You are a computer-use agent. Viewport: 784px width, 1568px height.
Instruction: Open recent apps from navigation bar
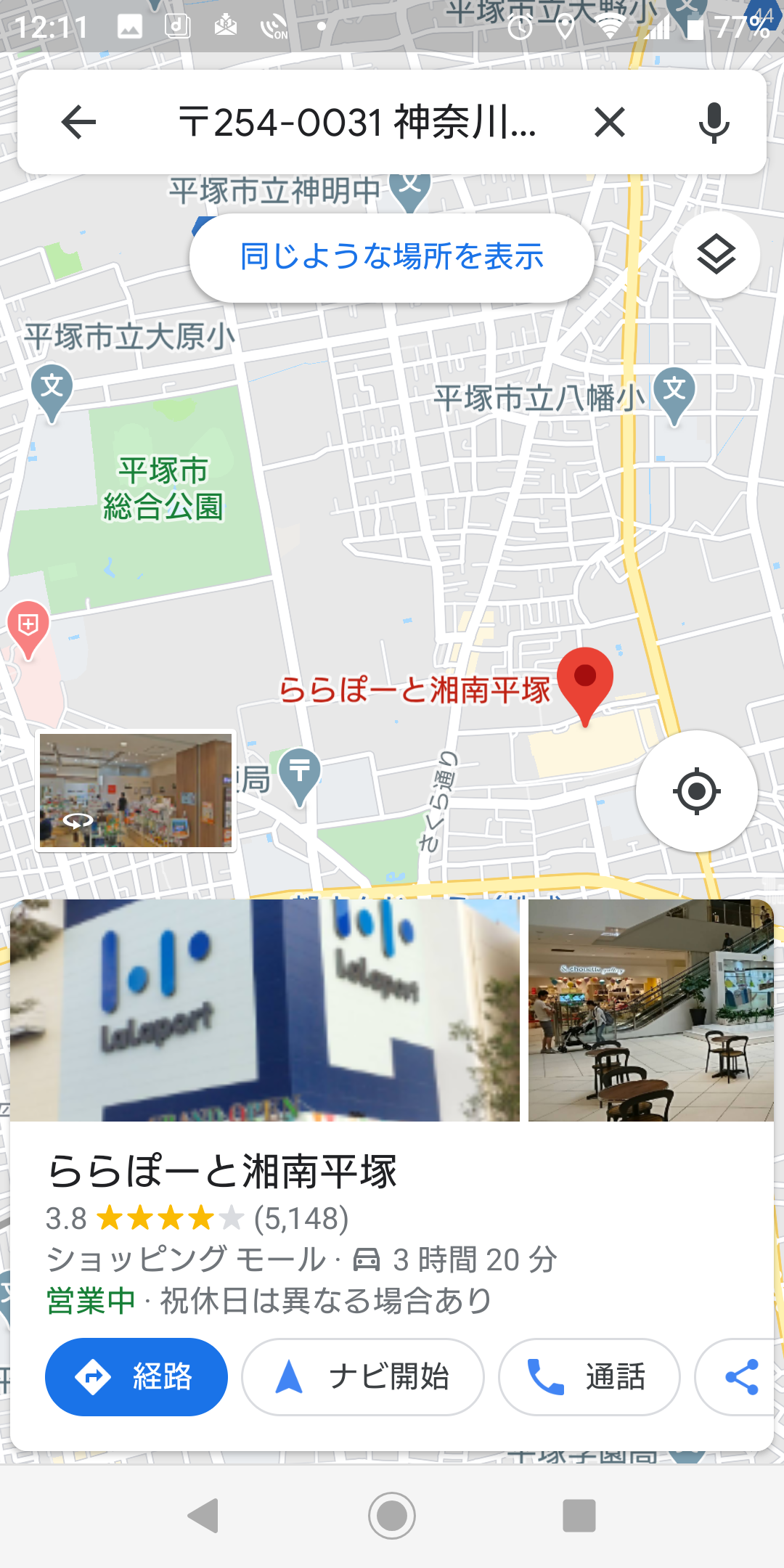(x=579, y=1516)
